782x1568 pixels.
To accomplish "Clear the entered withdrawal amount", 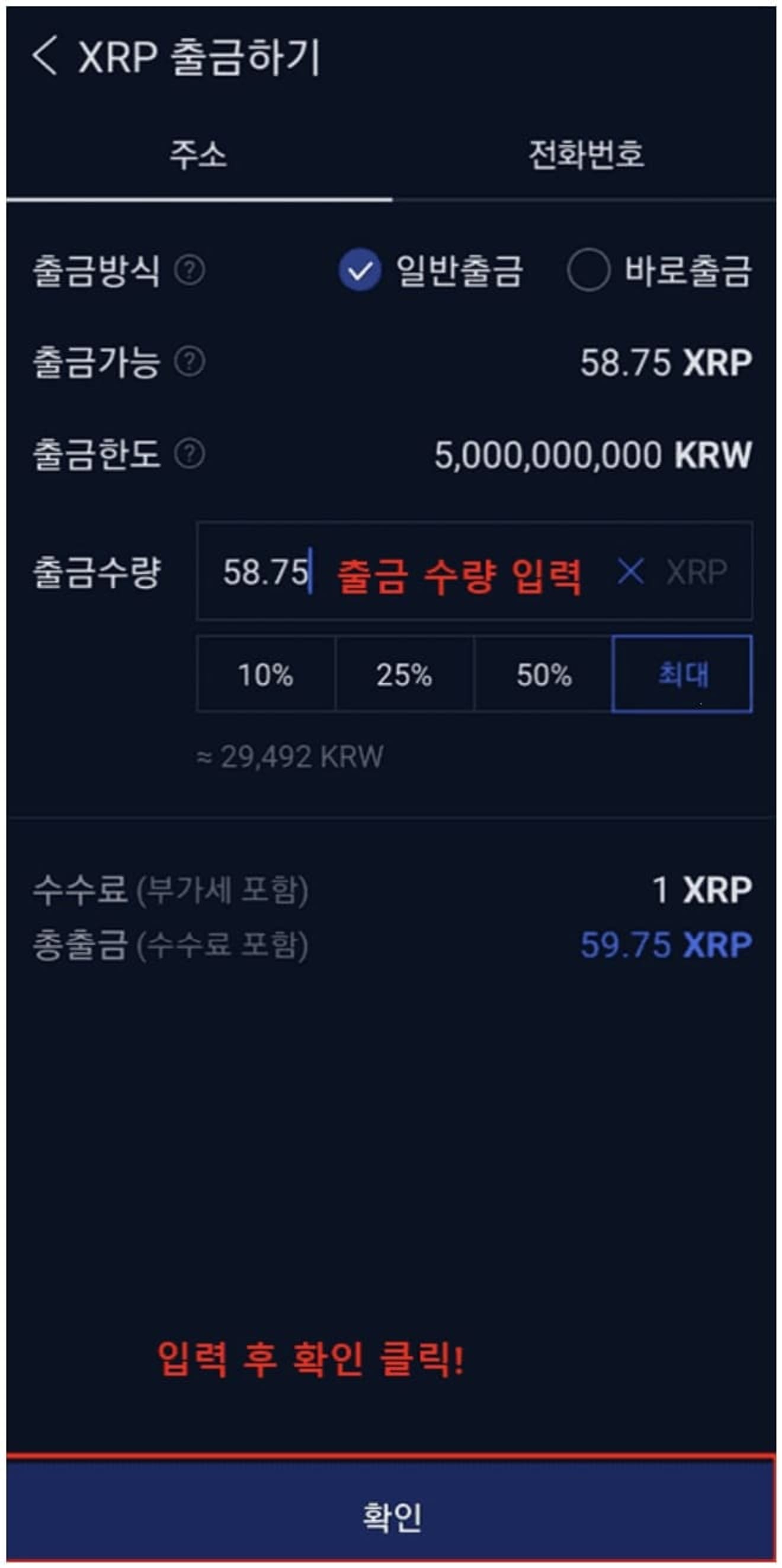I will [x=630, y=572].
